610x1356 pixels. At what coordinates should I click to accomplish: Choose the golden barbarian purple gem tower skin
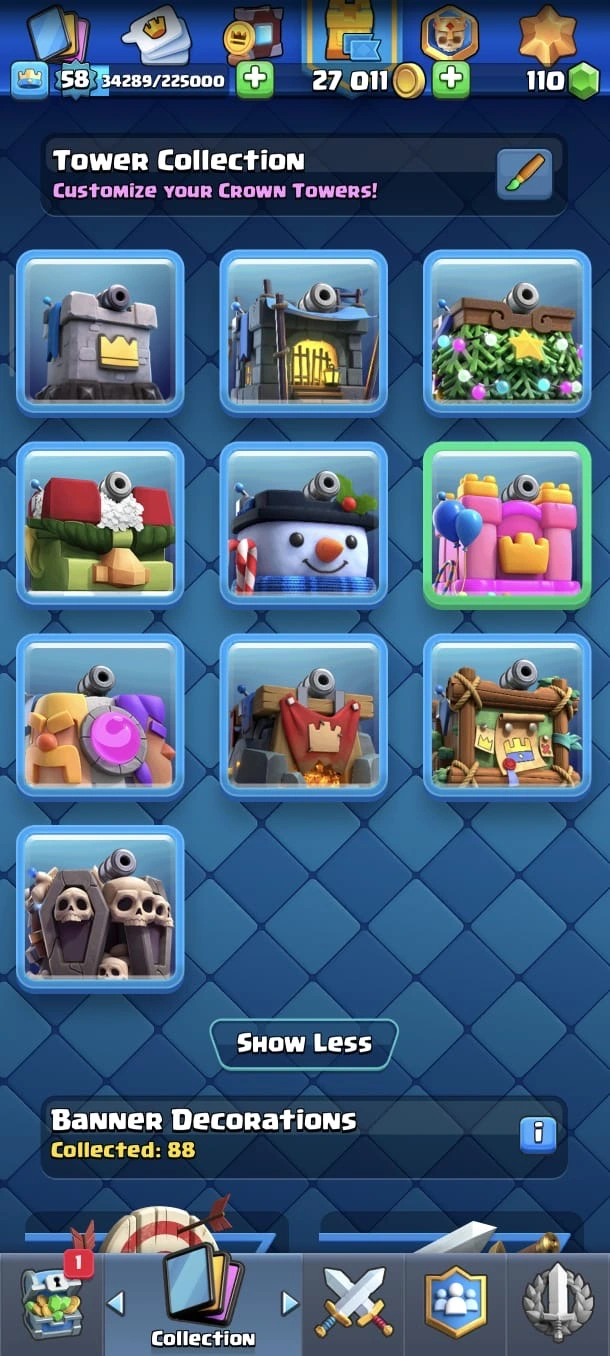[100, 716]
